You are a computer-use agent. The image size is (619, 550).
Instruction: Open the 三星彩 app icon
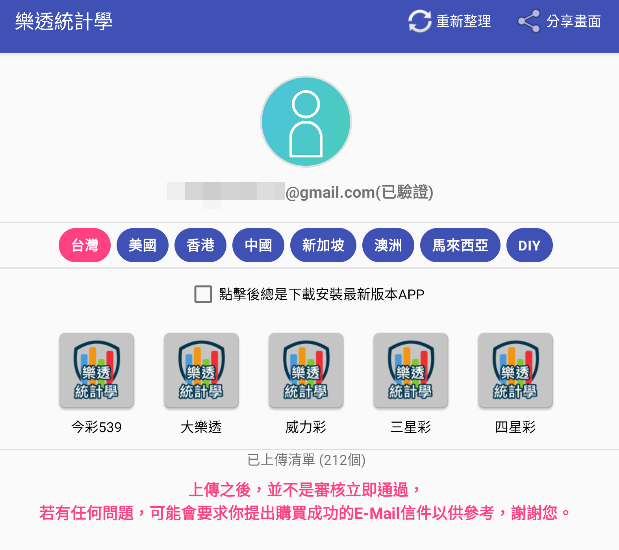click(410, 370)
